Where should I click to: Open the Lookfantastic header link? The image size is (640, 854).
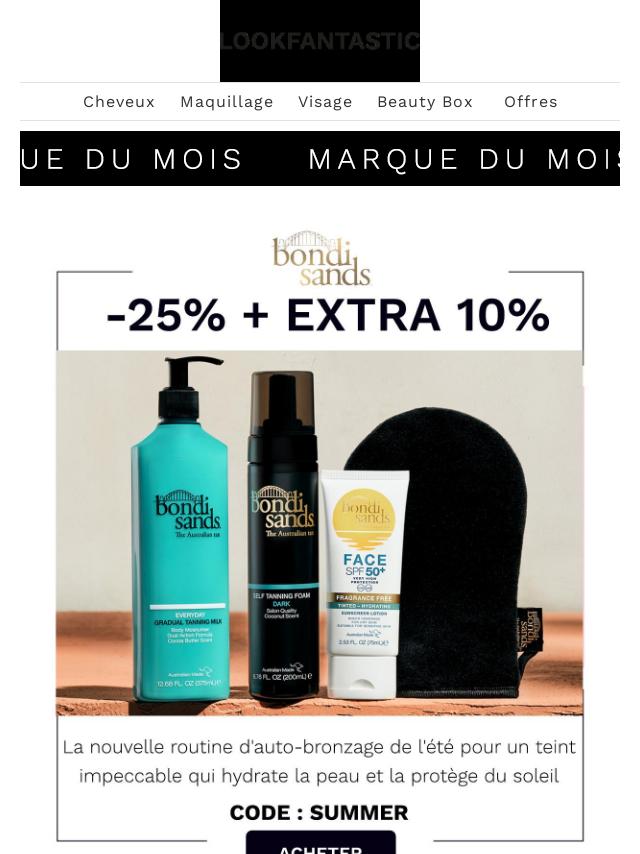[x=320, y=41]
